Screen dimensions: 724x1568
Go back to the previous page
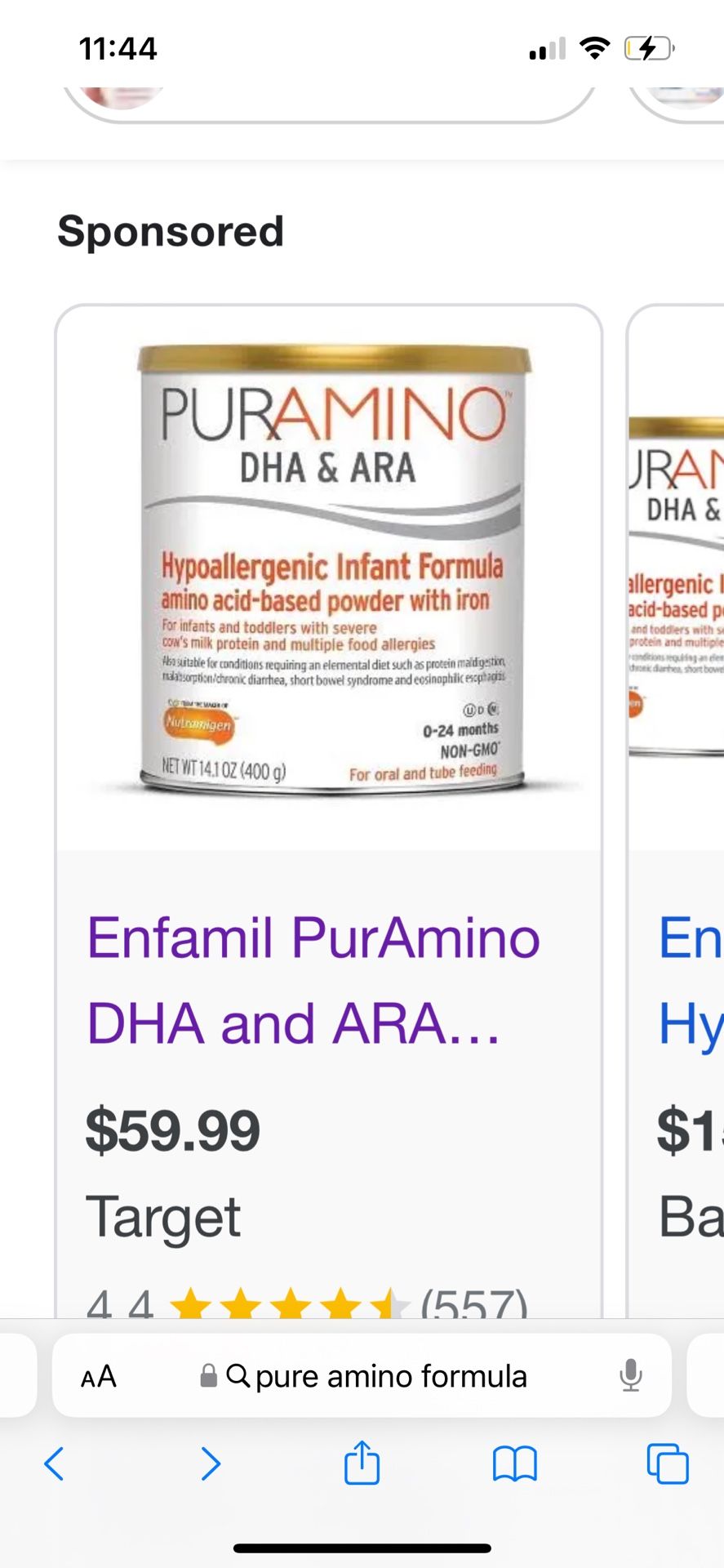[x=54, y=1463]
